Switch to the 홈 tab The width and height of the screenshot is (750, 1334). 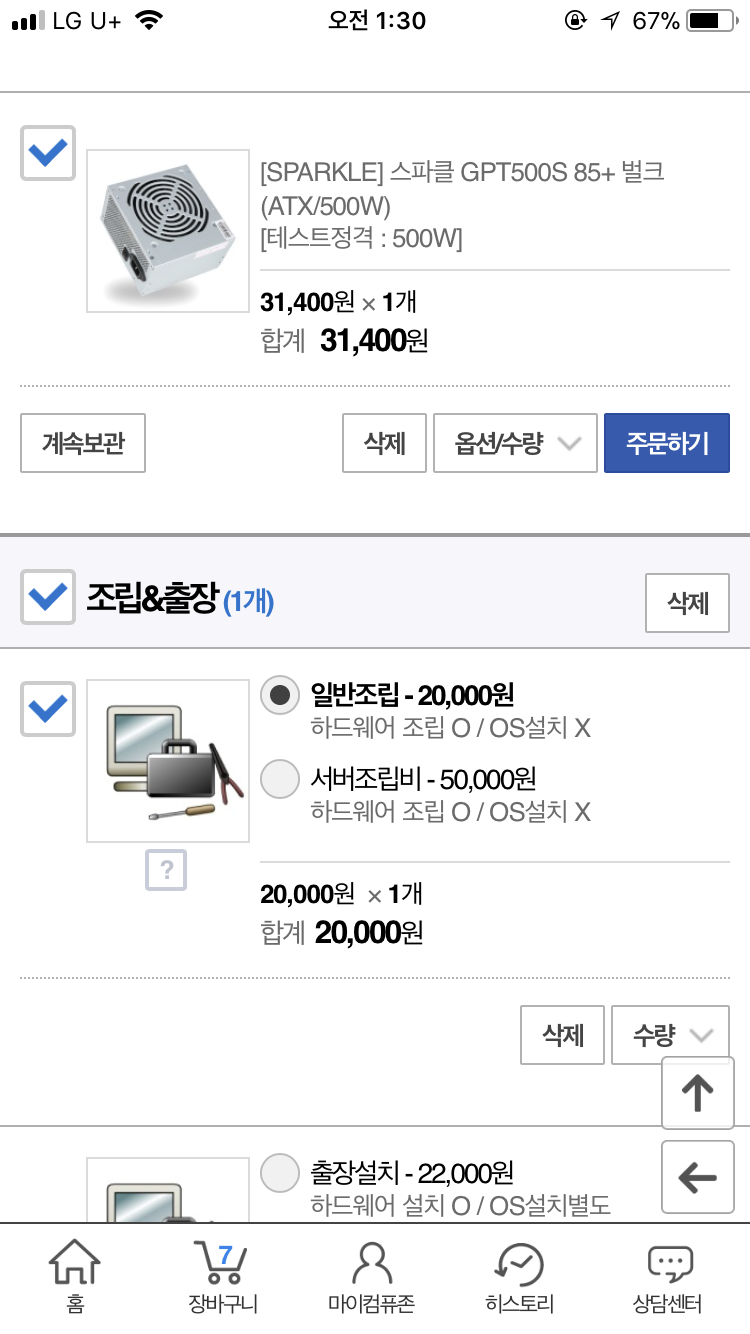tap(75, 1278)
